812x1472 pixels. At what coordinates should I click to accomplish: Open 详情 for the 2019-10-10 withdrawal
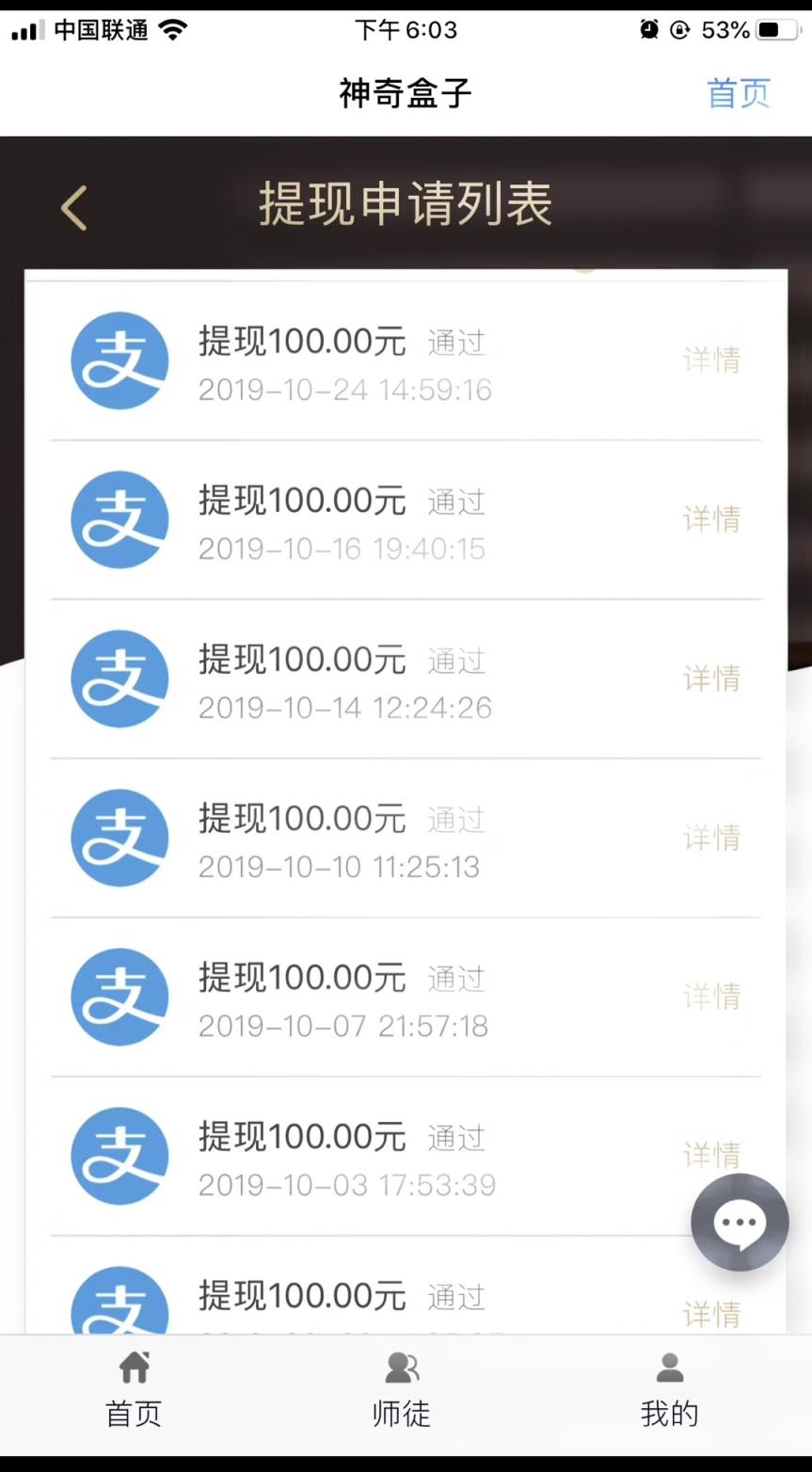click(x=712, y=838)
